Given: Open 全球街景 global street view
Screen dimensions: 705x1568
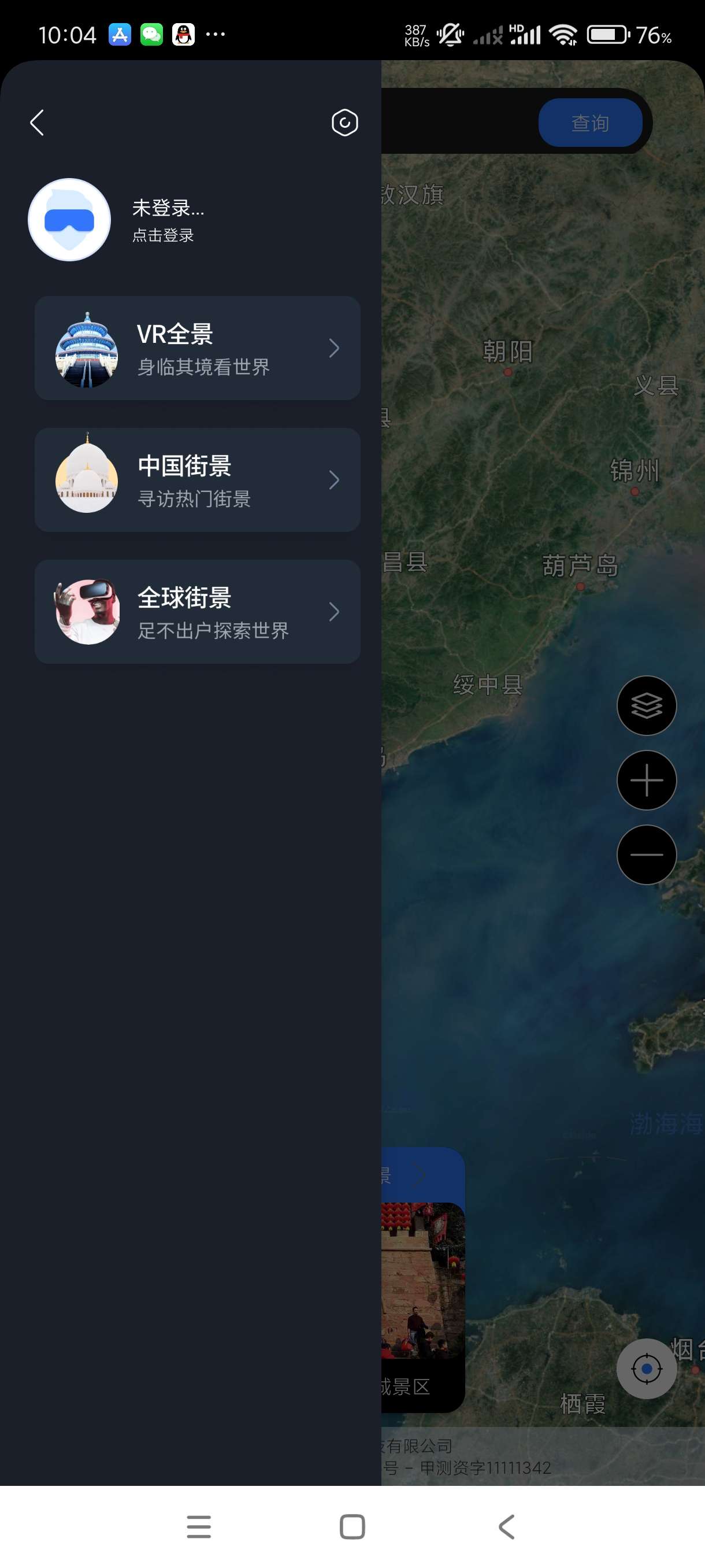Looking at the screenshot, I should (x=197, y=611).
